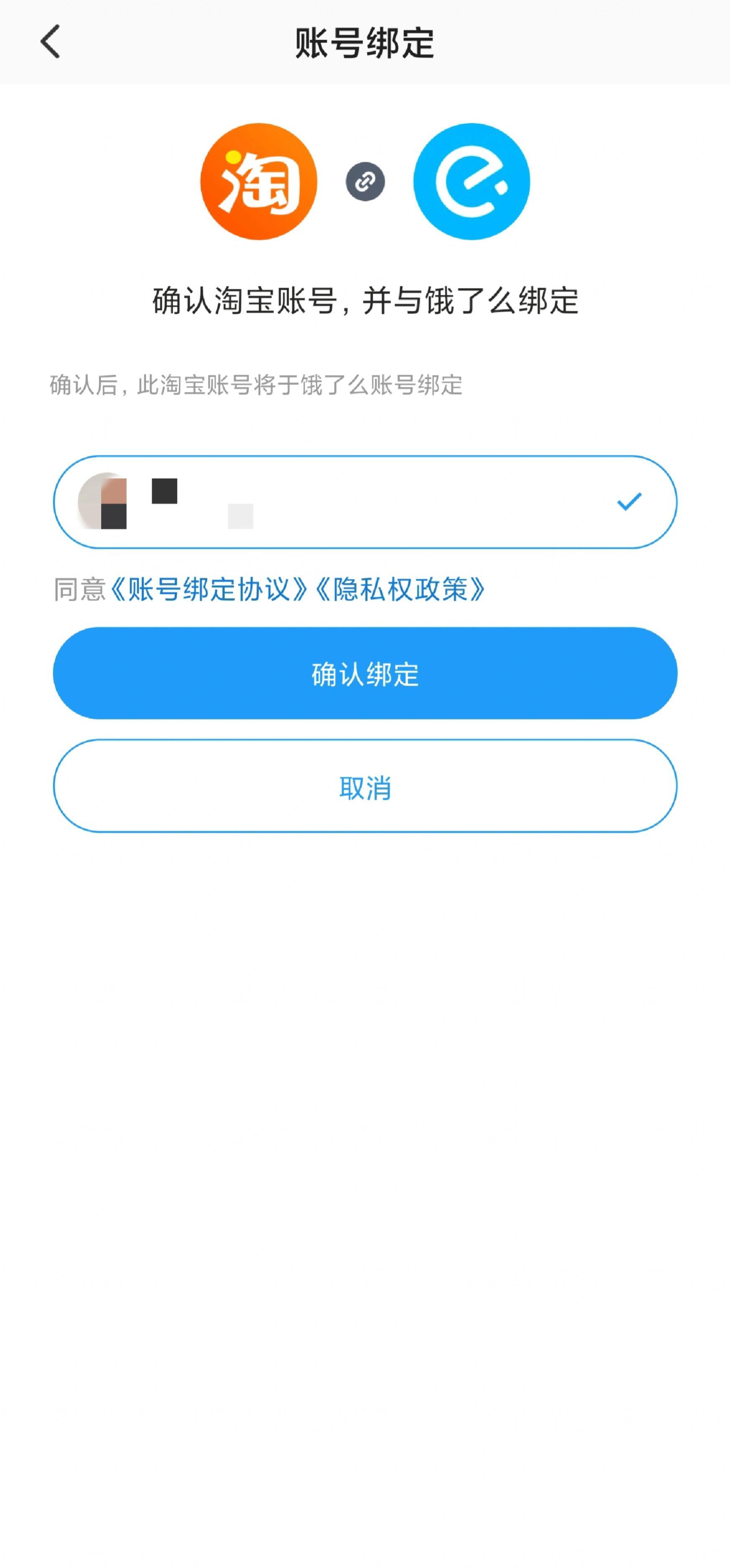Tap the back arrow to return
Screen dimensions: 730x1568
(50, 41)
